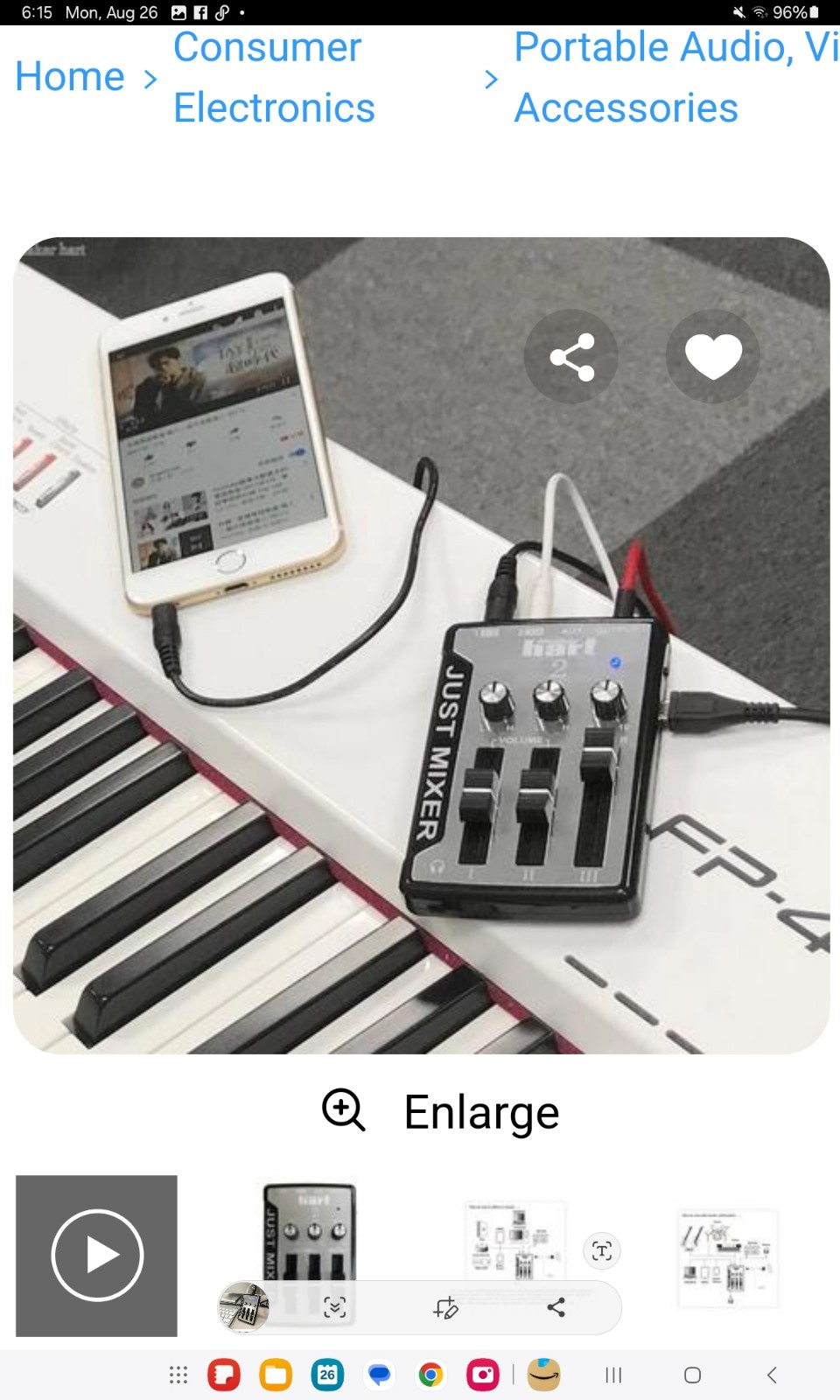The image size is (840, 1400).
Task: Open the Consumer Electronics breadcrumb
Action: click(274, 77)
